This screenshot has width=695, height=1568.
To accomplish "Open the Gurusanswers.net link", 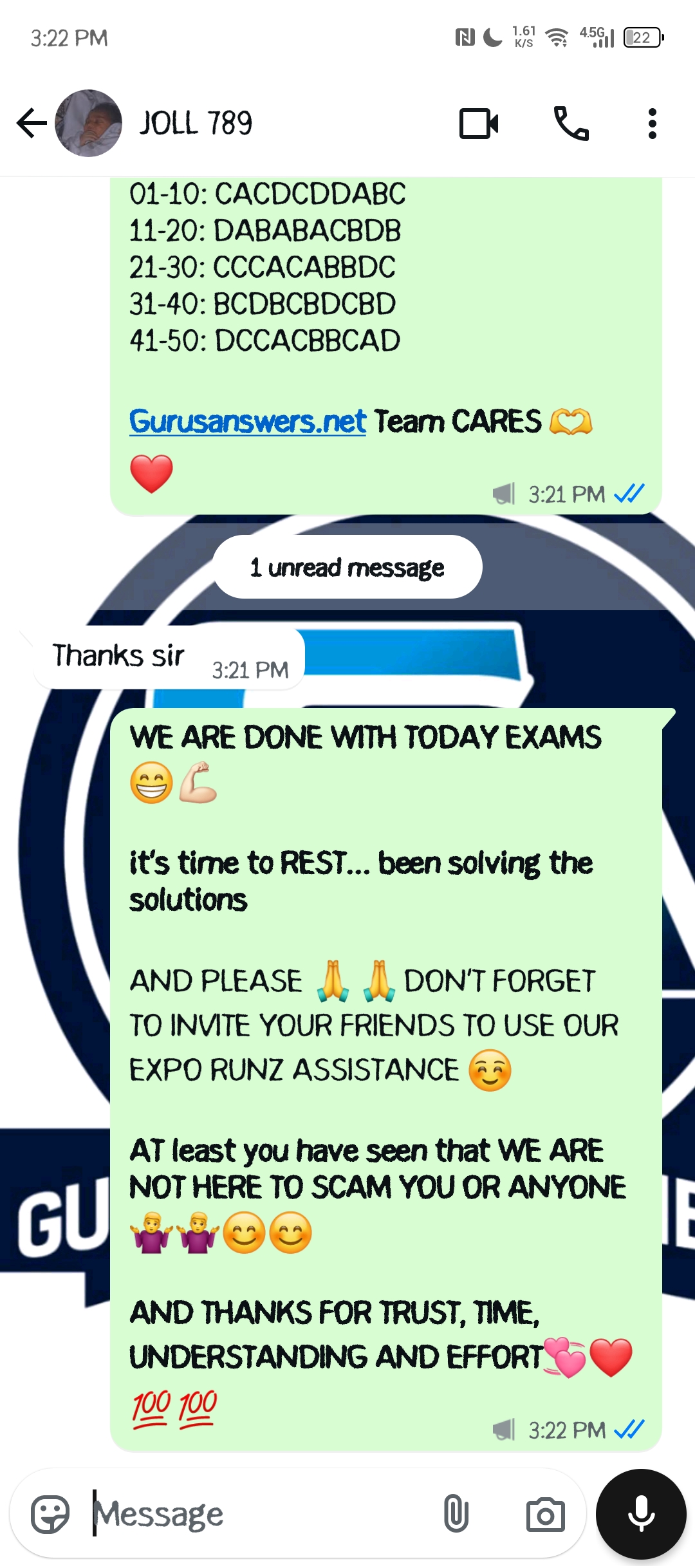I will point(248,422).
